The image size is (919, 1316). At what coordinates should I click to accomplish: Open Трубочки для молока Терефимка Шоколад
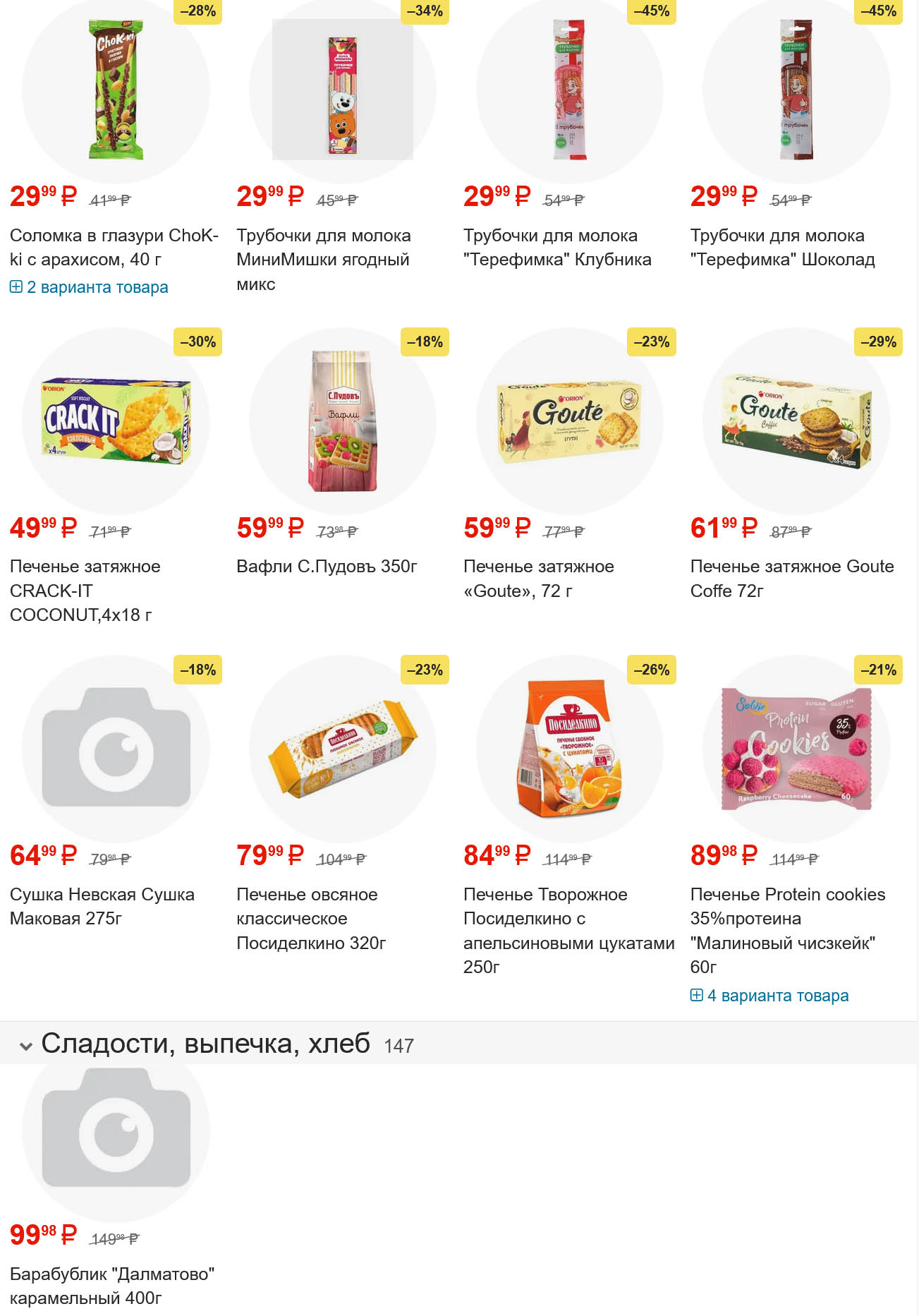tap(782, 247)
